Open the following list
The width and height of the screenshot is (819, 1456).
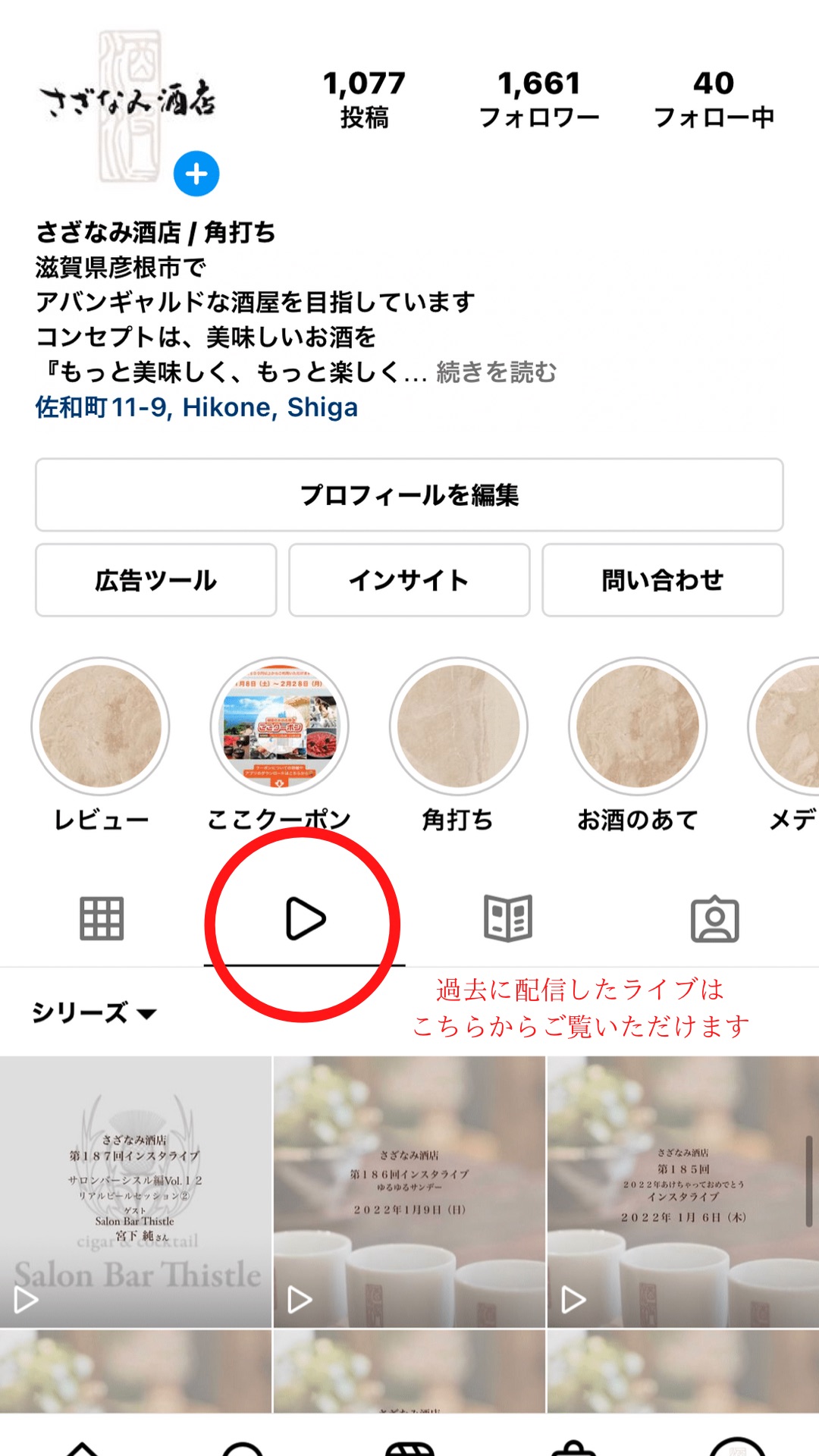coord(714,99)
